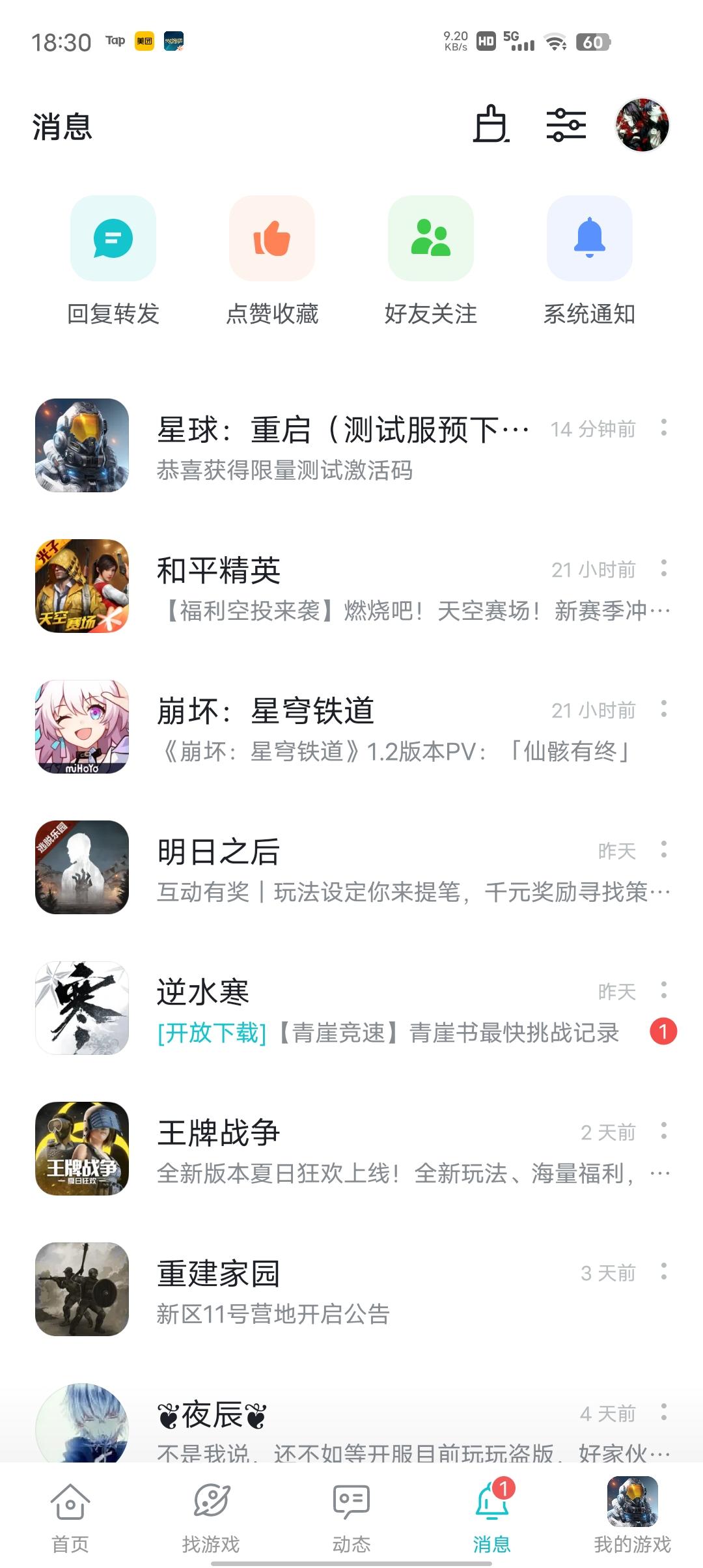Open 回复转发 notifications
This screenshot has height=1568, width=703.
tap(113, 260)
